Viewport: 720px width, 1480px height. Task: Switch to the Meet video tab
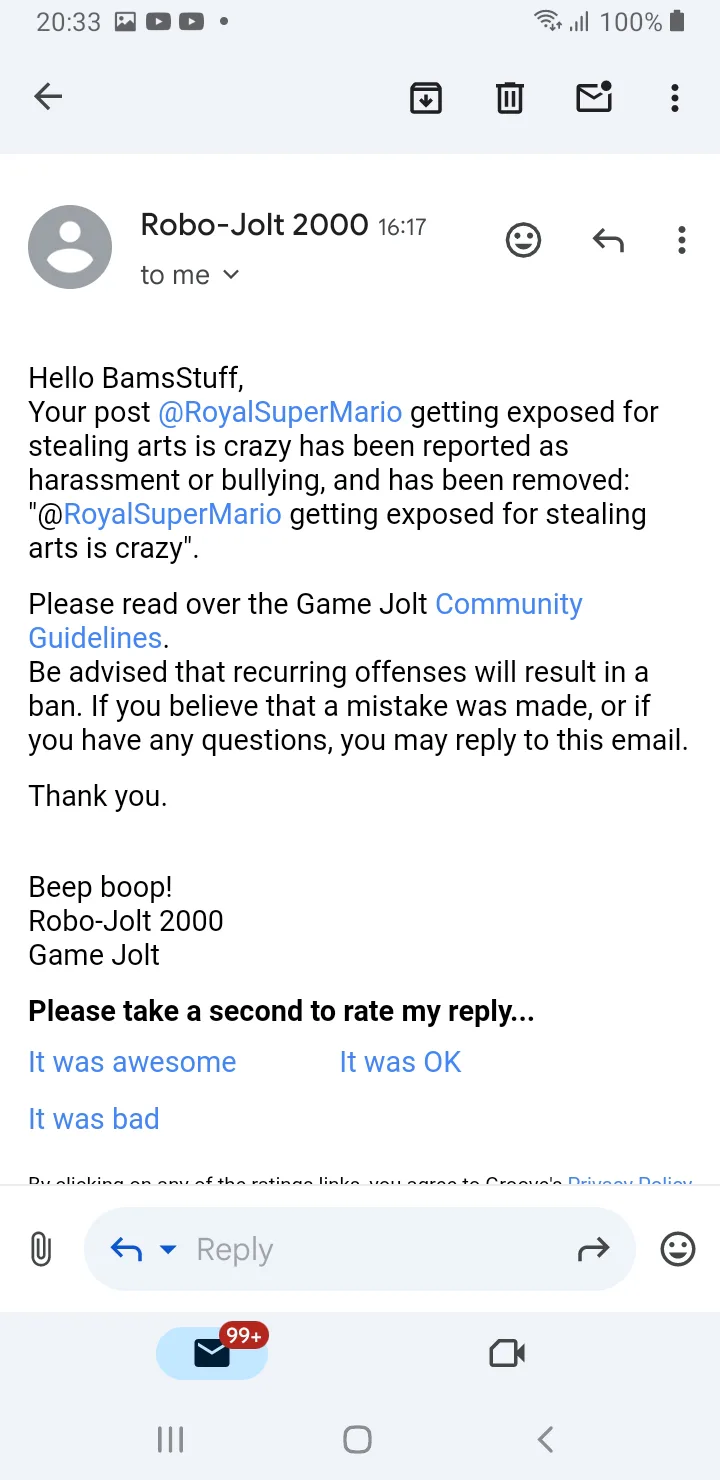(507, 1353)
